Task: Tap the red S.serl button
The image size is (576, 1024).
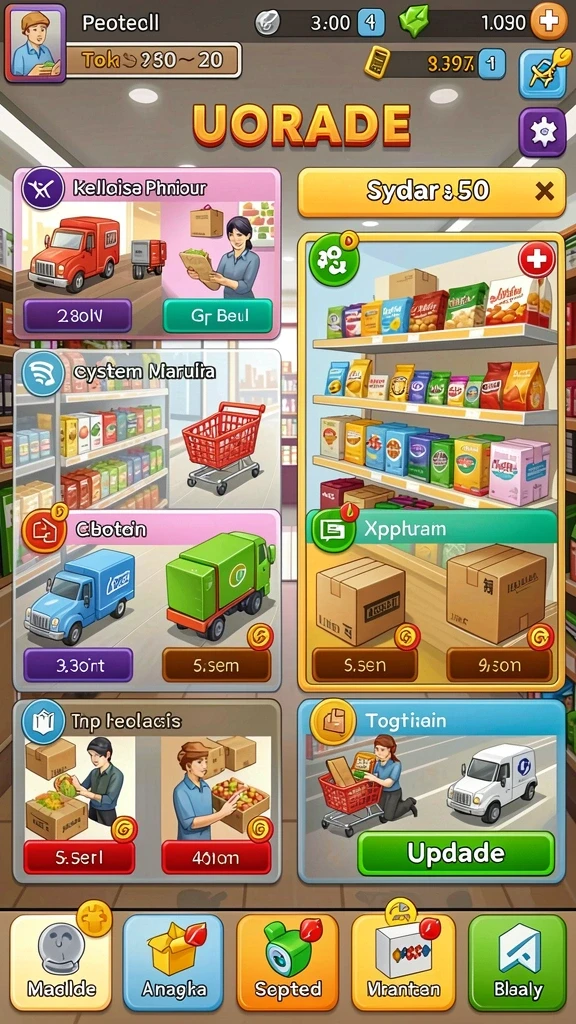Action: (x=79, y=857)
